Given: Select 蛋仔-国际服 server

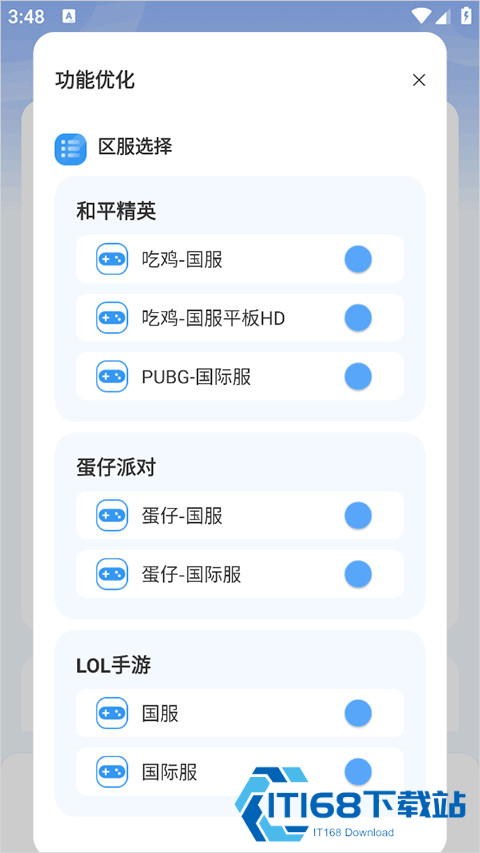Looking at the screenshot, I should [239, 574].
